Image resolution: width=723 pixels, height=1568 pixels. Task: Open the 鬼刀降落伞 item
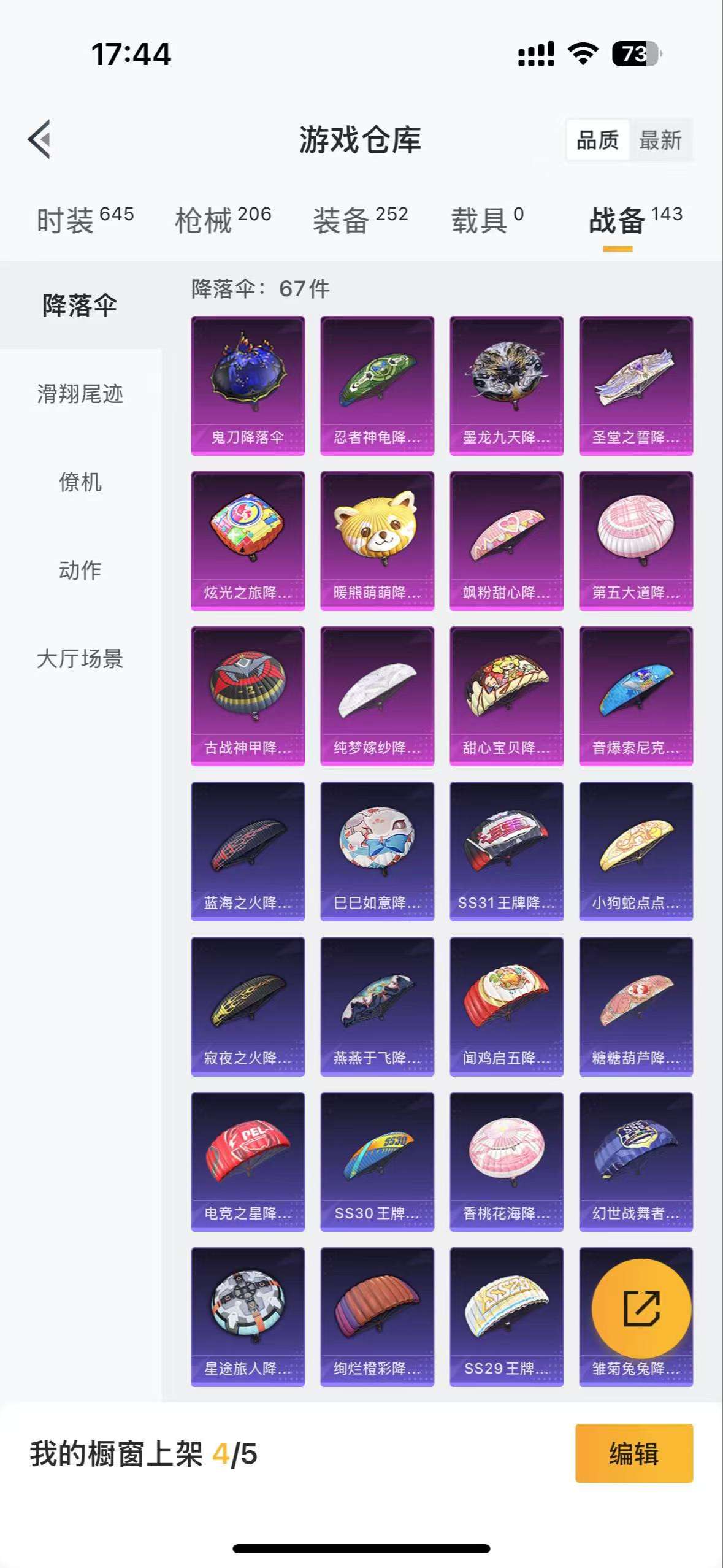(x=248, y=385)
